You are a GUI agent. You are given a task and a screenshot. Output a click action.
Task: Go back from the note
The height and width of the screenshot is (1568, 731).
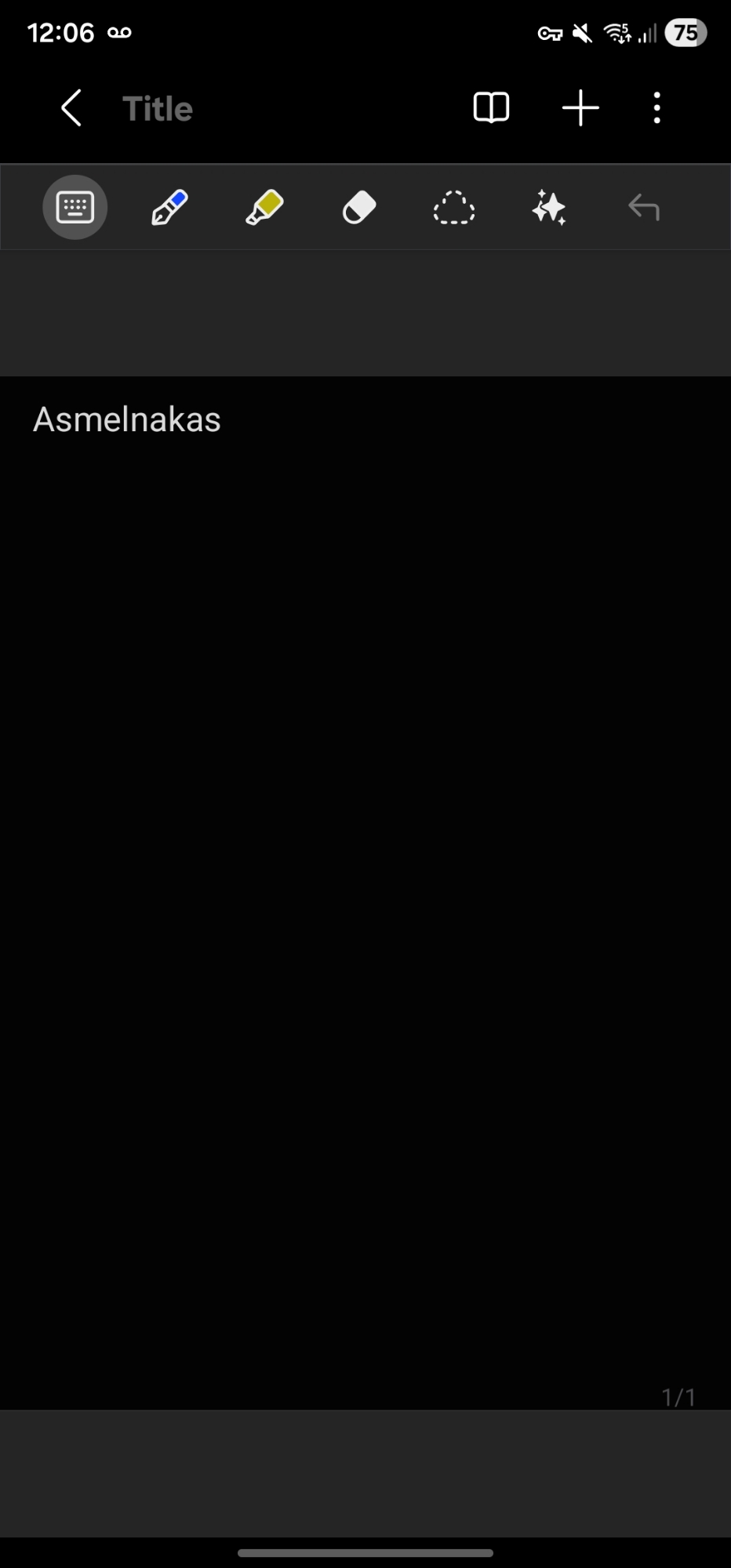[71, 108]
